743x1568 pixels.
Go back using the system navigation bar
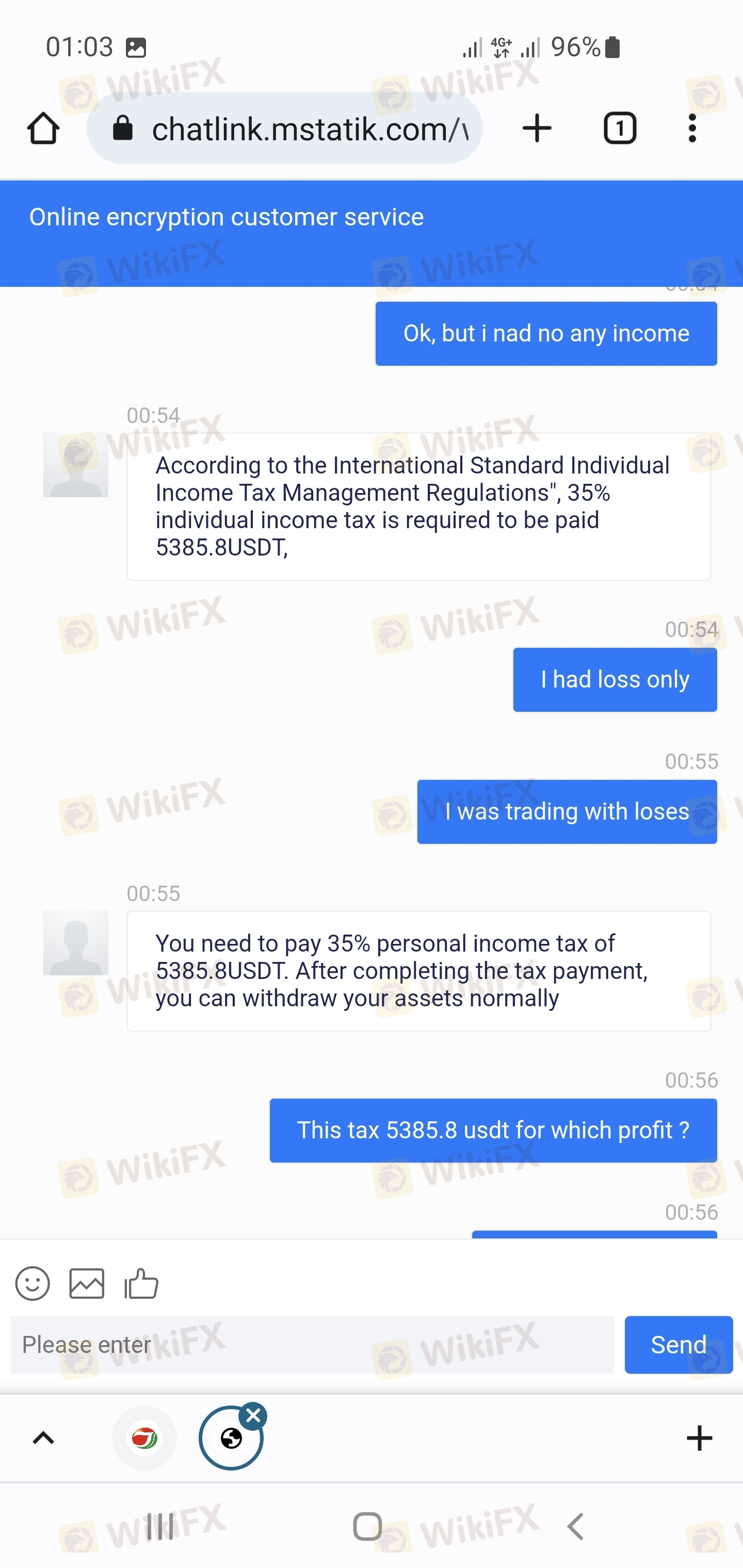point(575,1527)
